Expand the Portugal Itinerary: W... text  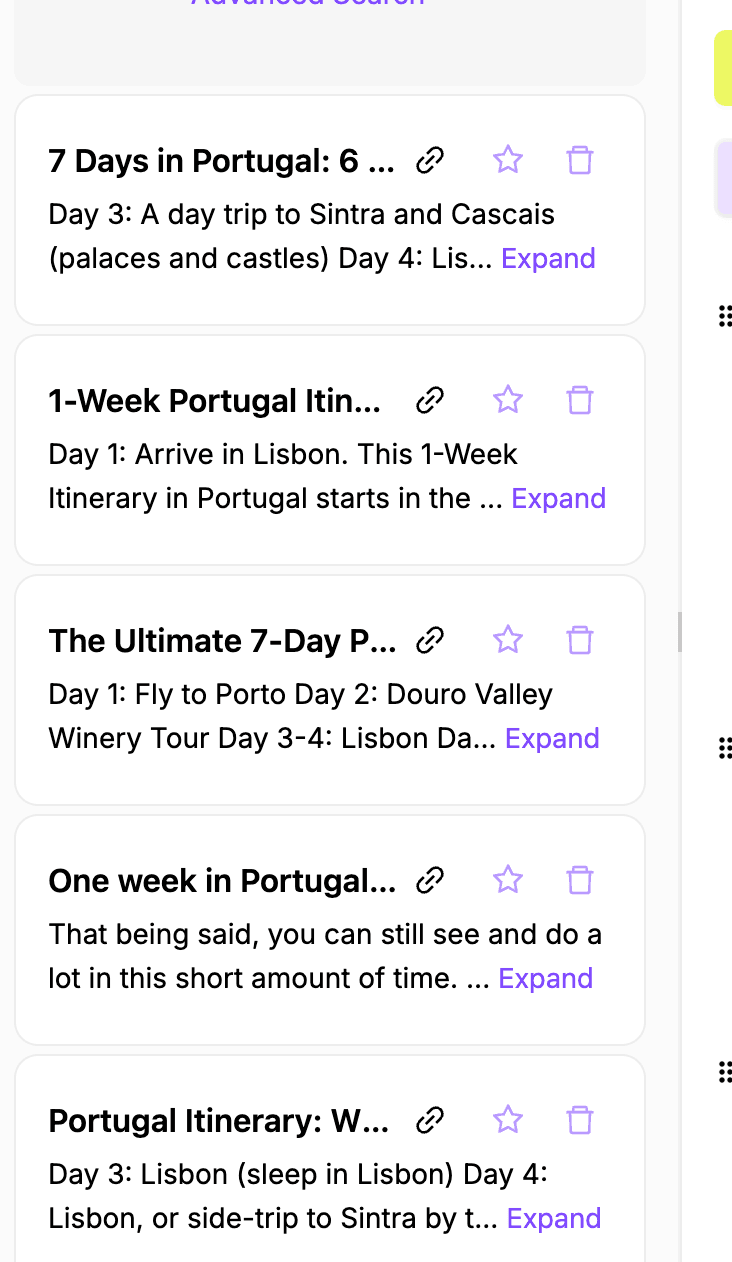[x=554, y=1218]
